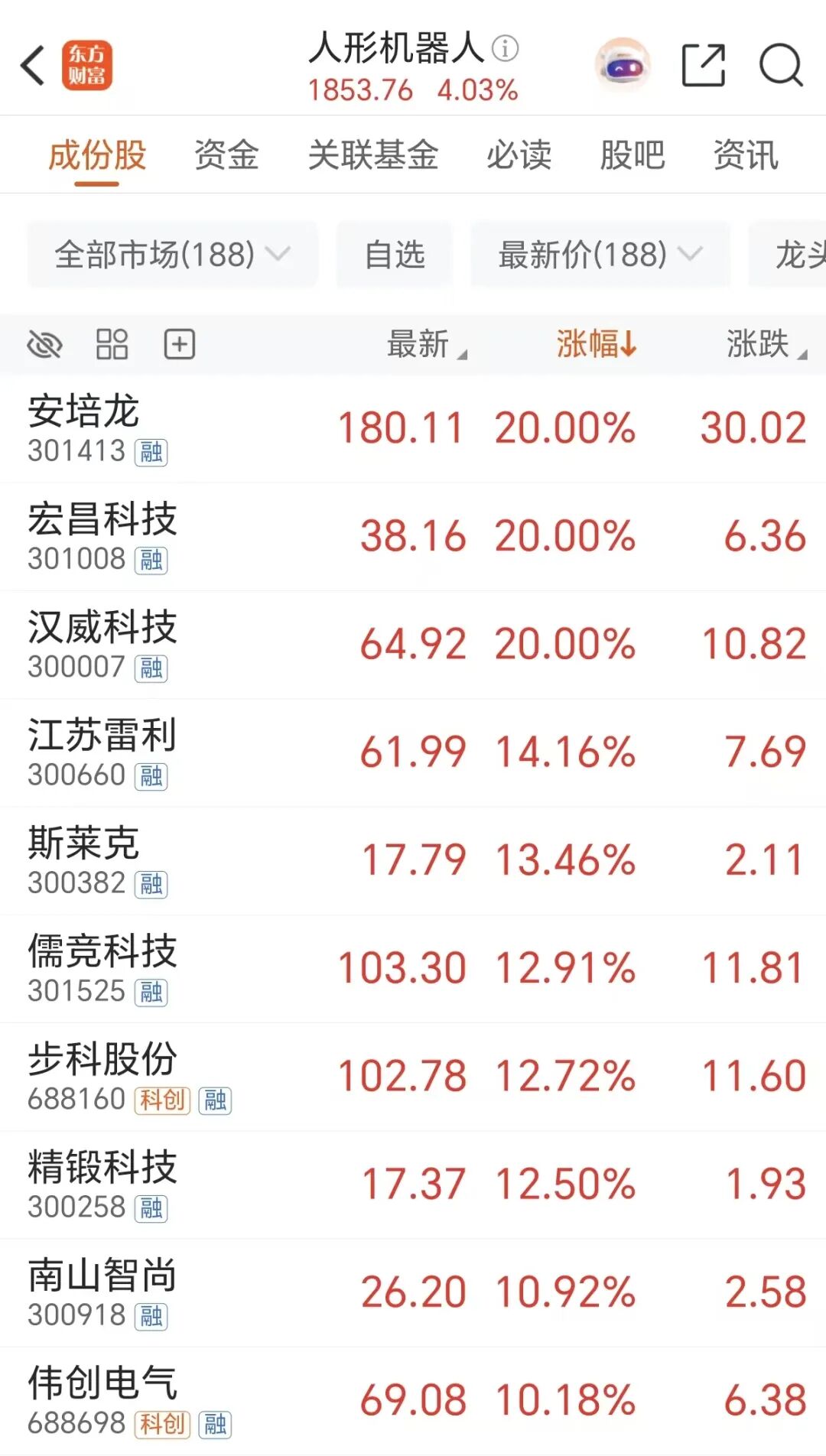Tap the info icon beside 人形机器人
The width and height of the screenshot is (826, 1456).
click(505, 48)
